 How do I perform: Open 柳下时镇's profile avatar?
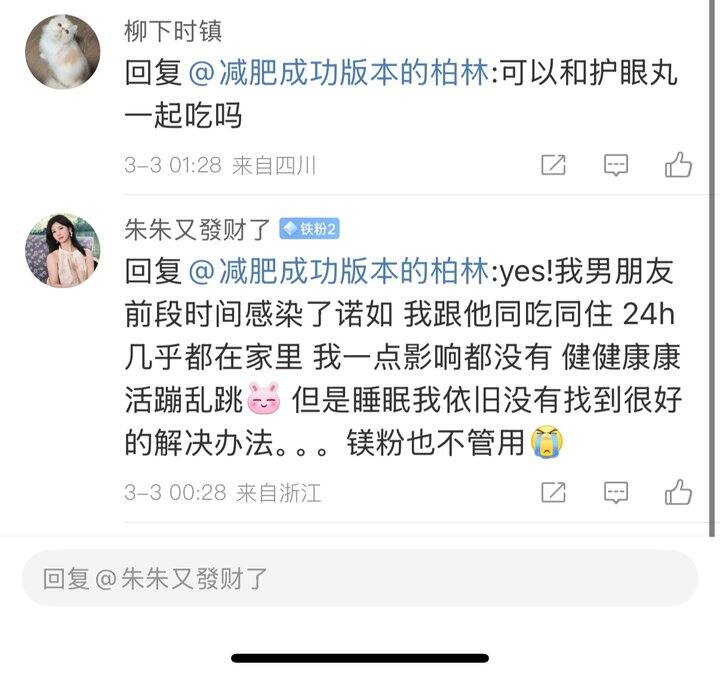pyautogui.click(x=62, y=52)
